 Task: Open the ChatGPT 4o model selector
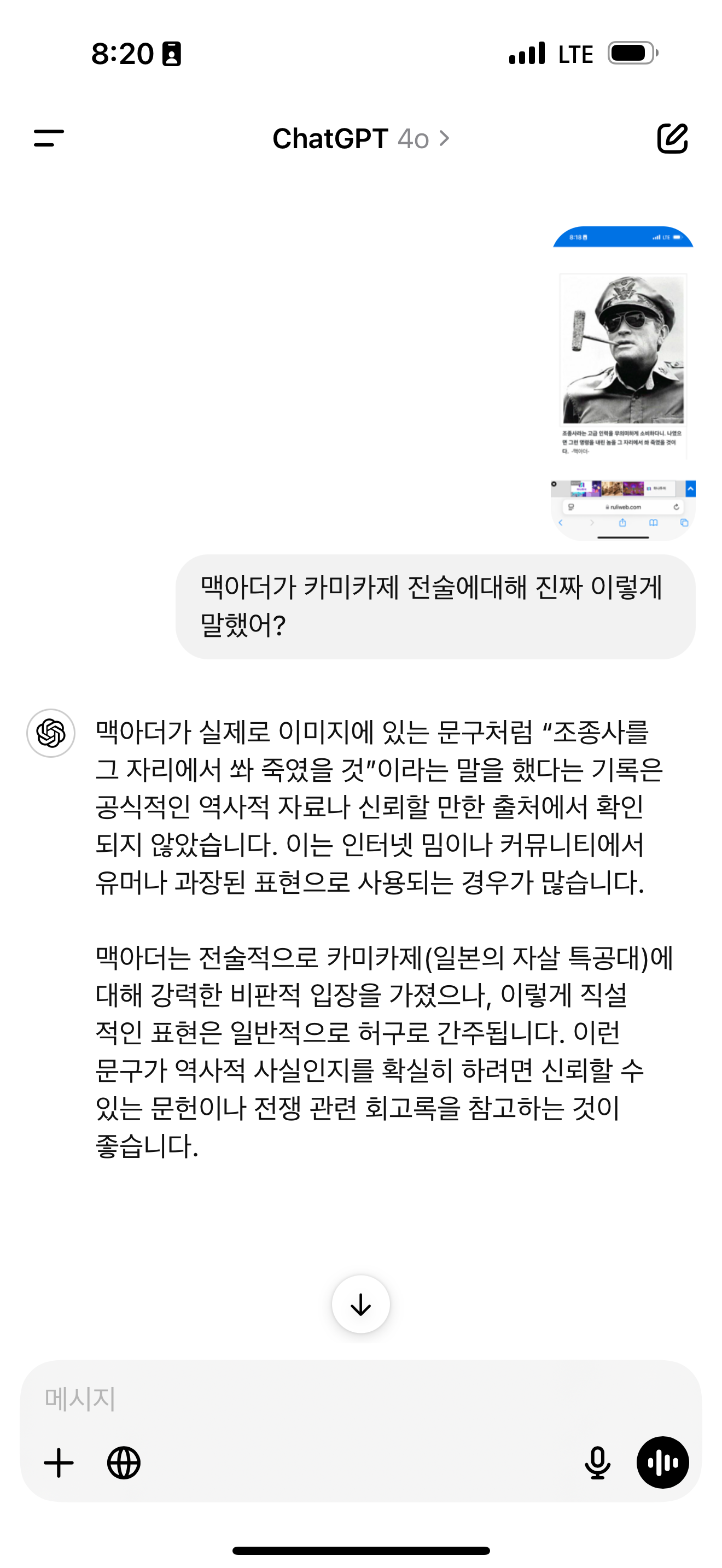[360, 139]
